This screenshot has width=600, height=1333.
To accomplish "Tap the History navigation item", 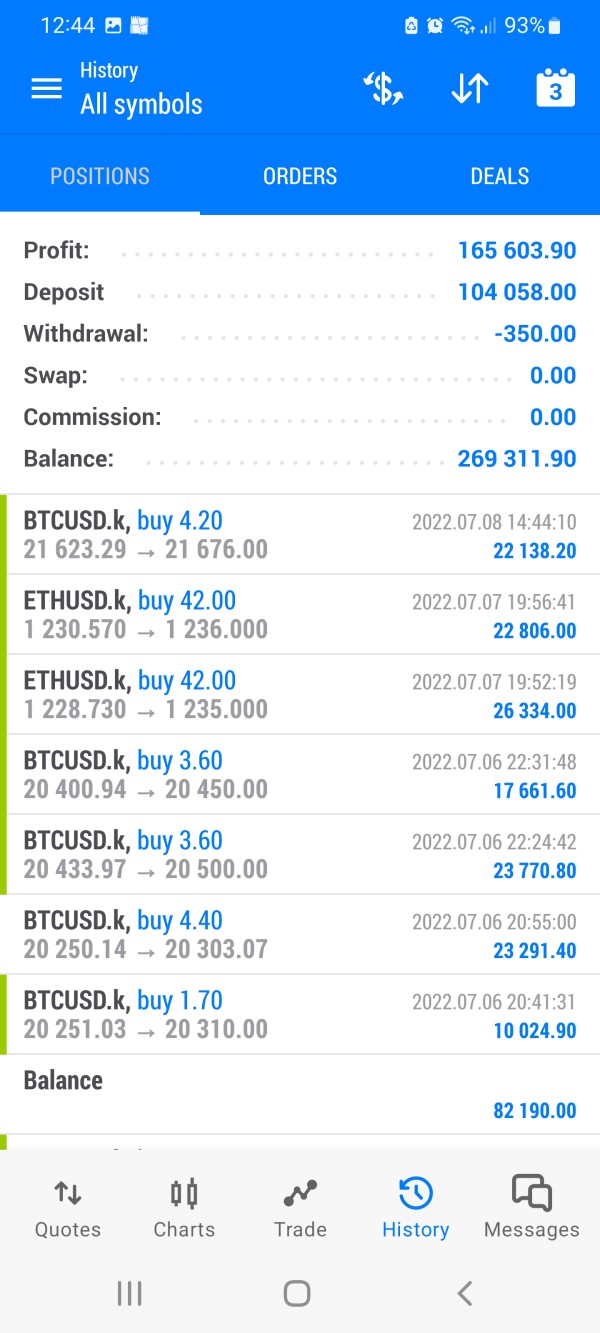I will click(x=415, y=1207).
